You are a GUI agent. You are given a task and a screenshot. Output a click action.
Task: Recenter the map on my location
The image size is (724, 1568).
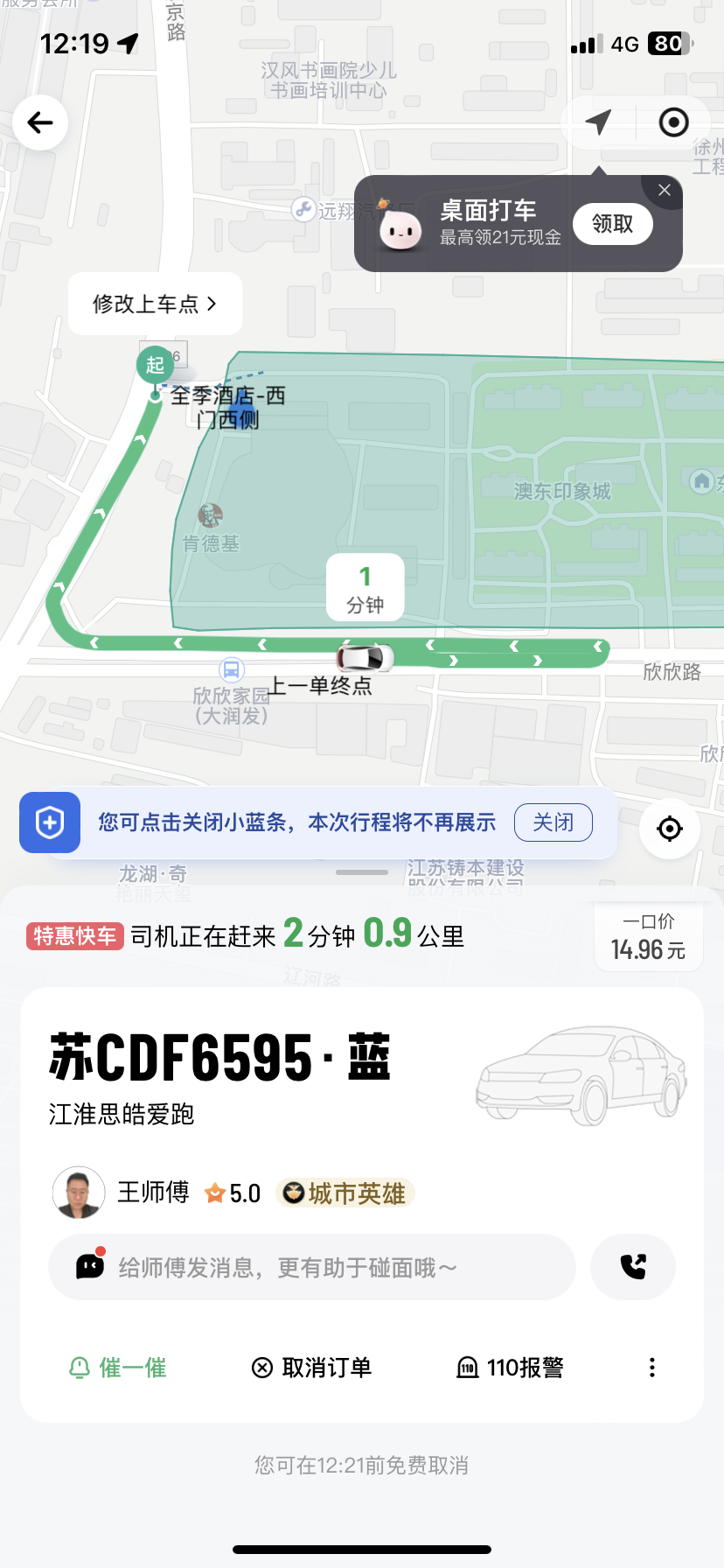669,828
